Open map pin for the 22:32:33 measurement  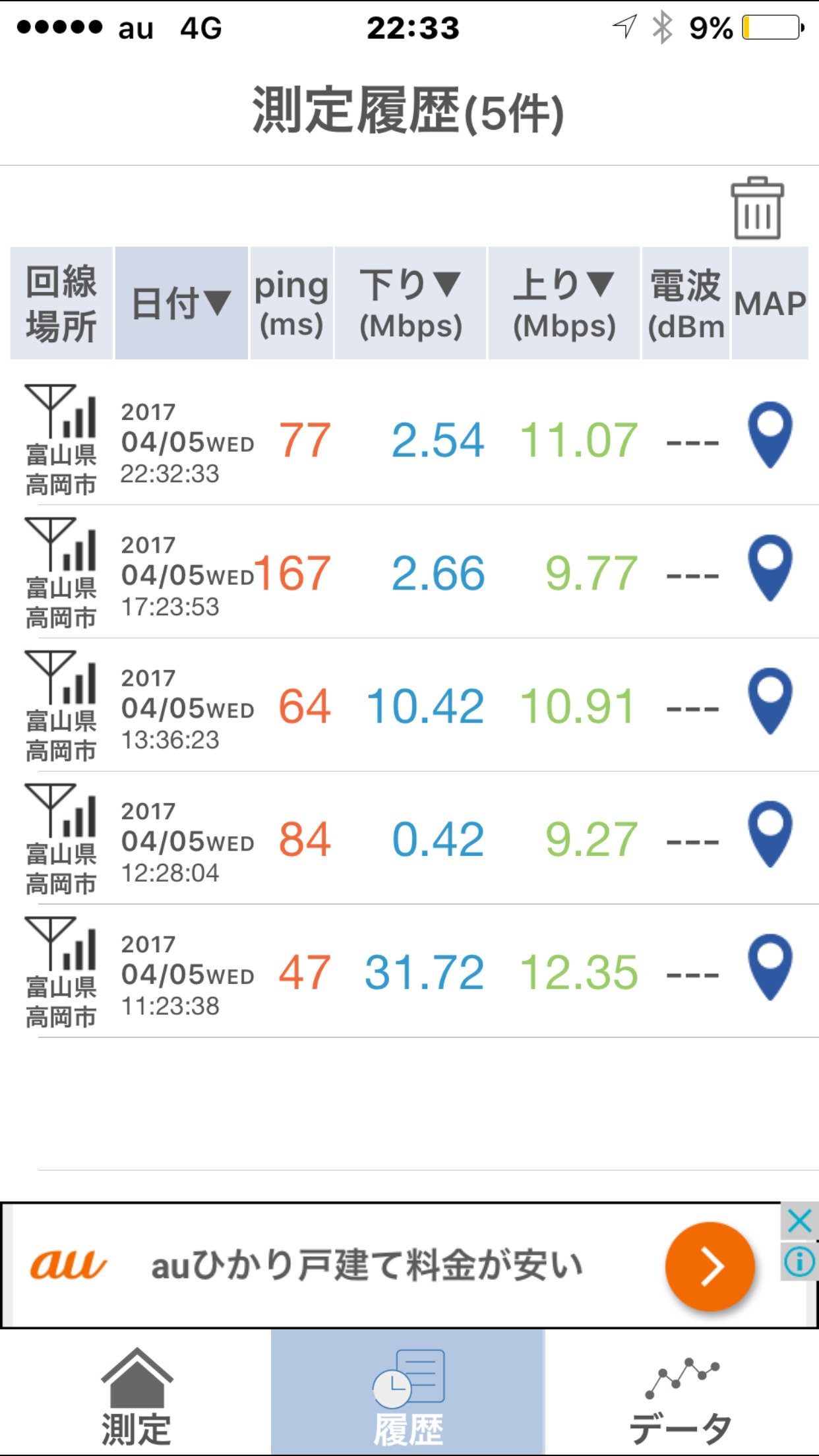pyautogui.click(x=770, y=435)
